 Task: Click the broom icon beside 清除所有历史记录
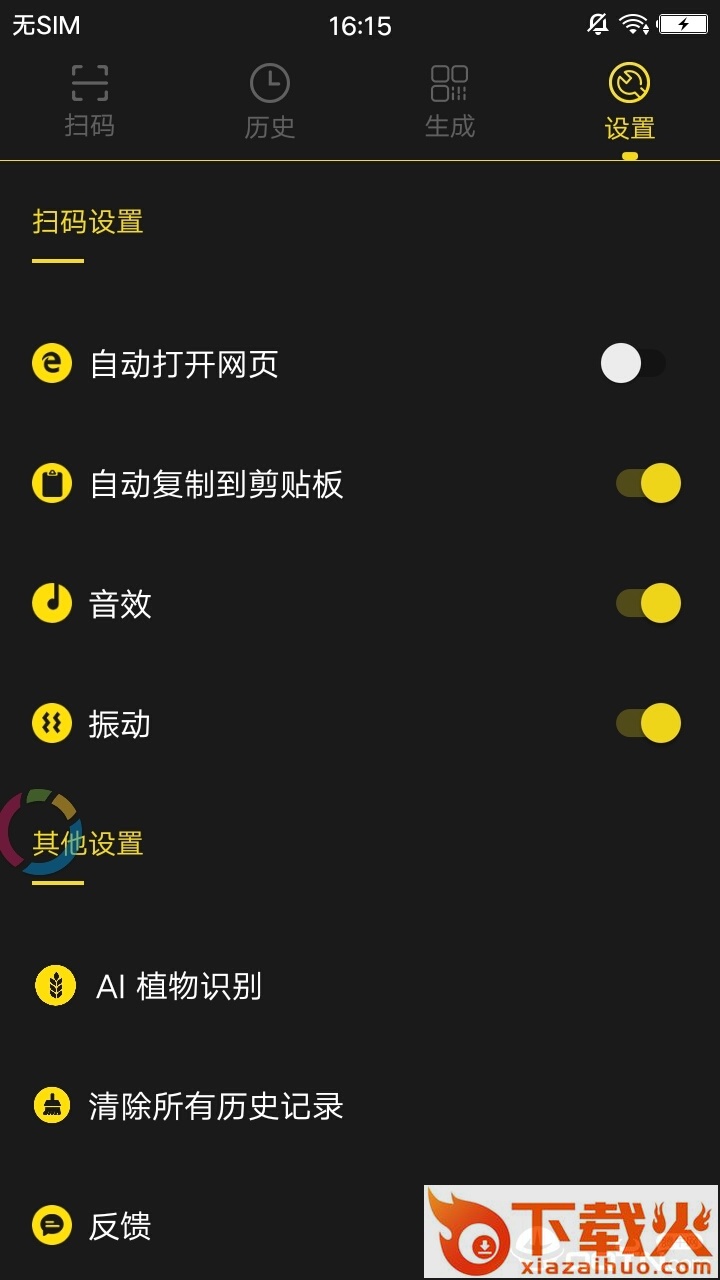(x=51, y=1106)
